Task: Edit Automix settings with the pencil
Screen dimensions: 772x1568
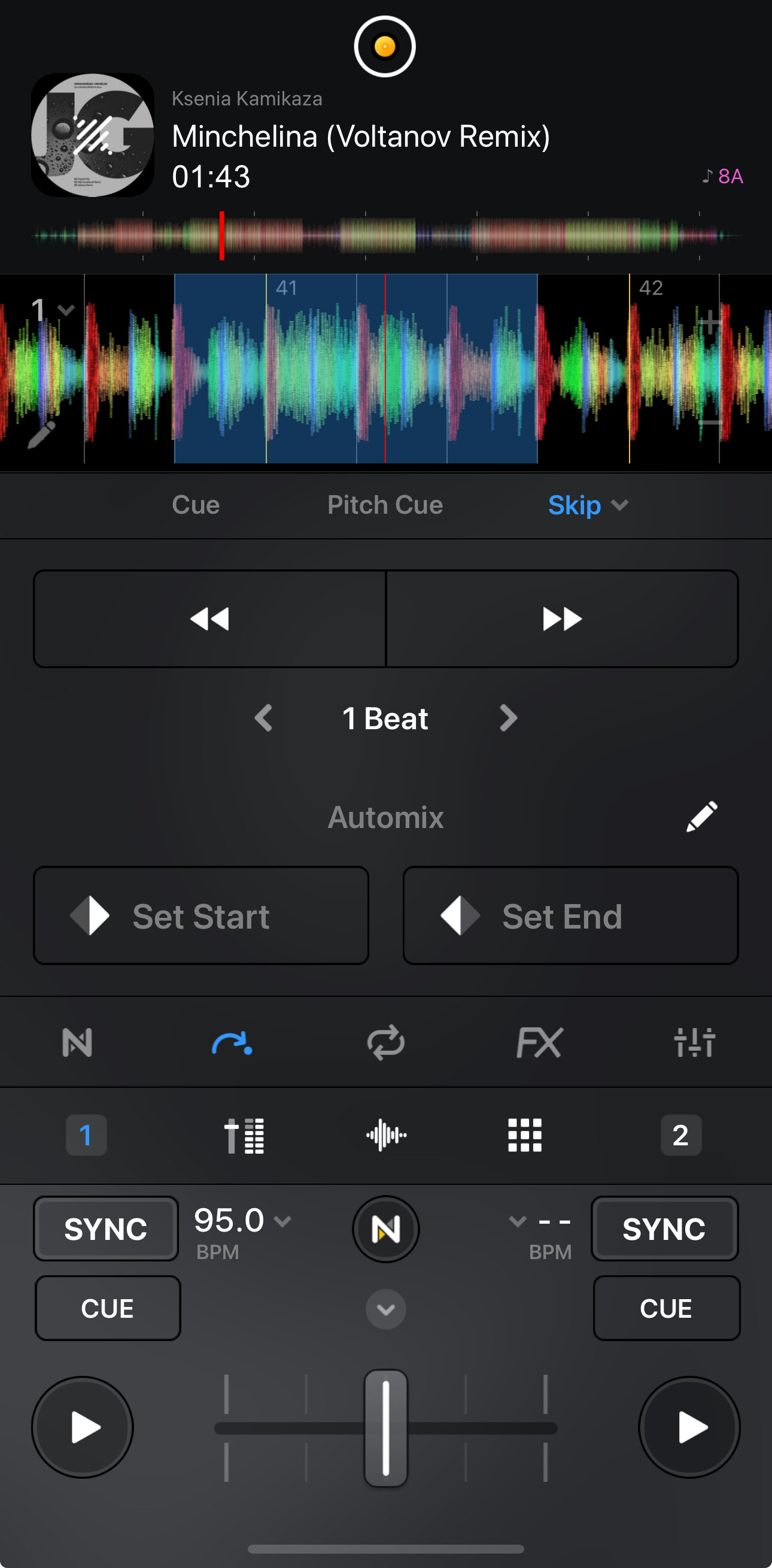Action: point(701,816)
